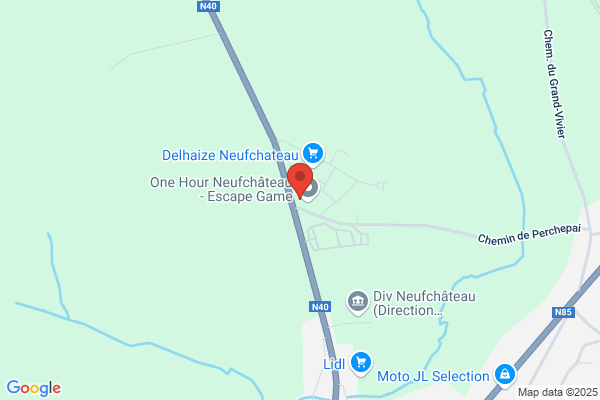Open the Delhaize Neufchateau shopping pin
This screenshot has width=600, height=400.
[x=313, y=154]
